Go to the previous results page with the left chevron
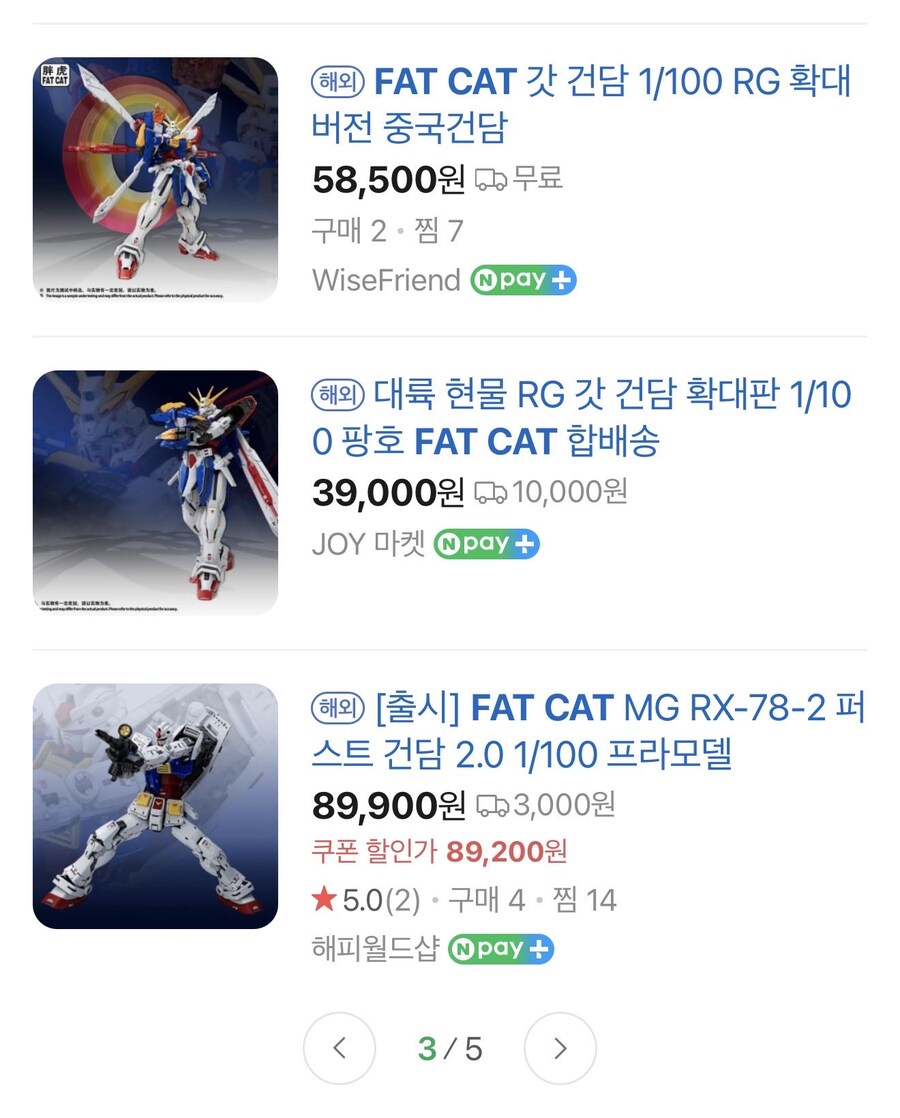Image resolution: width=900 pixels, height=1118 pixels. 340,1048
